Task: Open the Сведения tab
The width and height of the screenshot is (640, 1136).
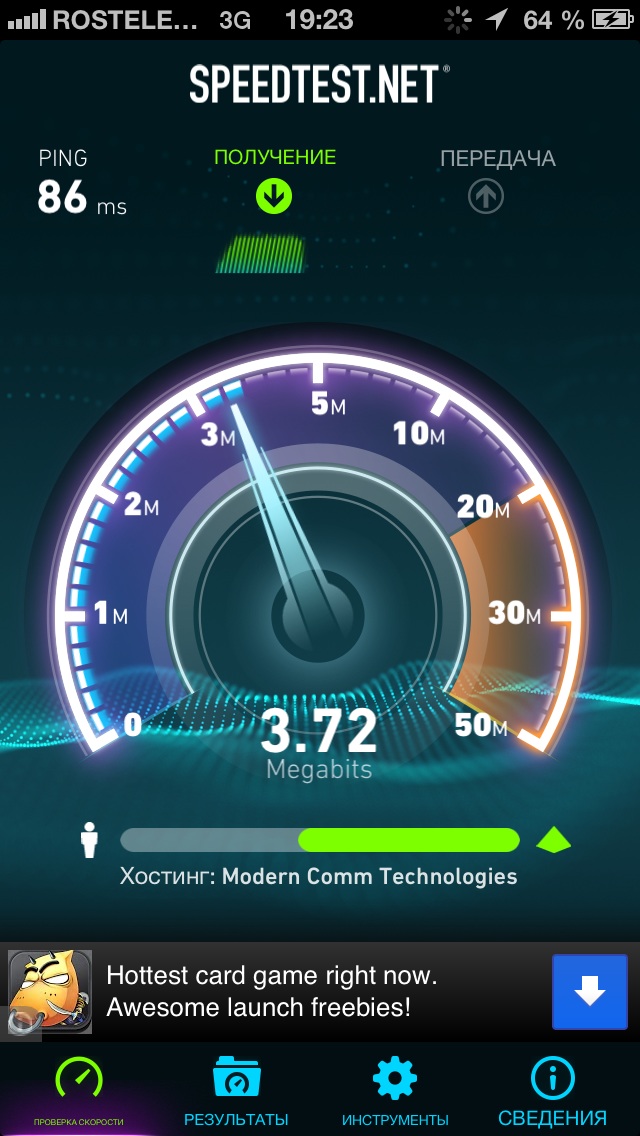Action: (552, 1092)
